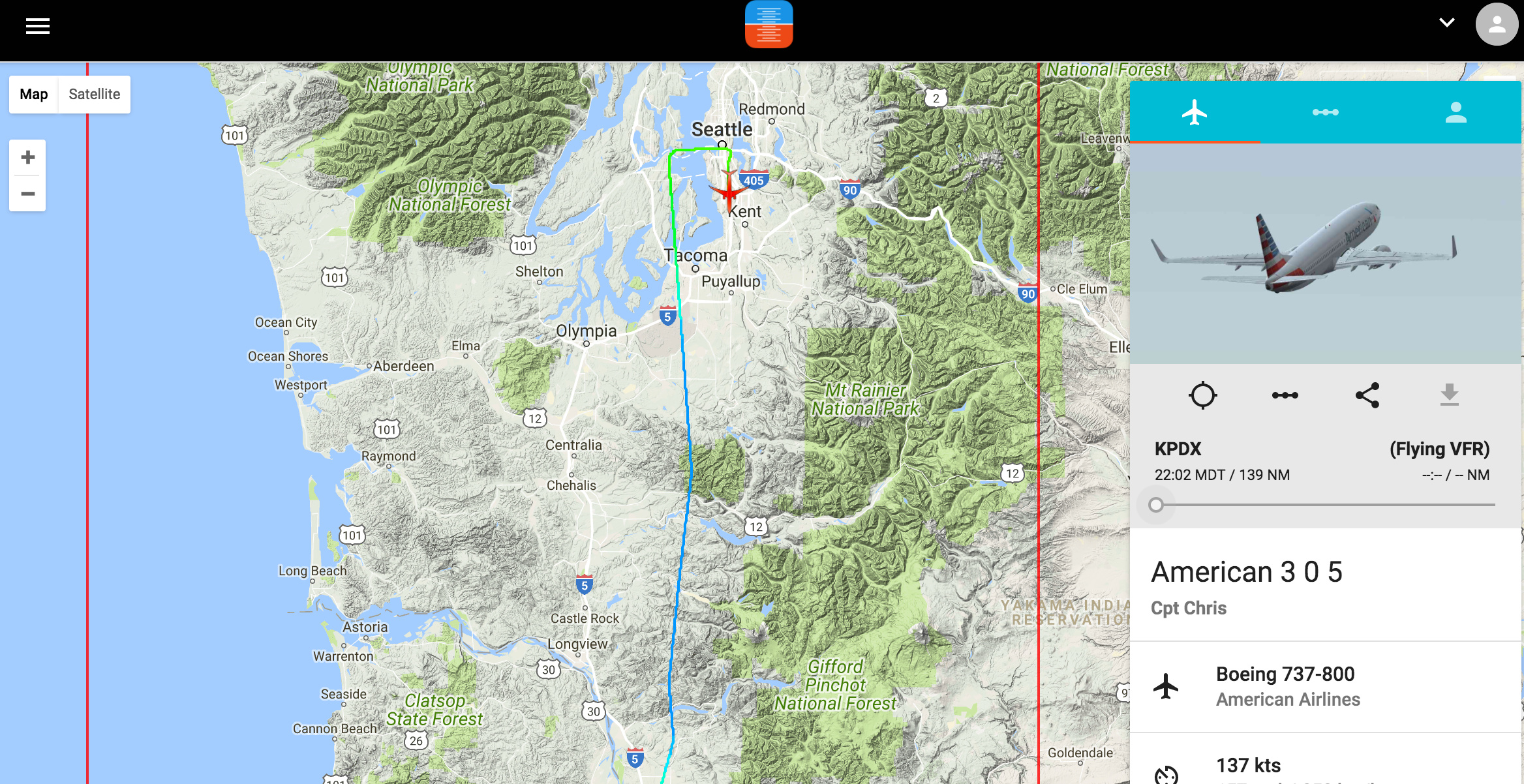Open the user account avatar
Image resolution: width=1524 pixels, height=784 pixels.
pos(1497,25)
